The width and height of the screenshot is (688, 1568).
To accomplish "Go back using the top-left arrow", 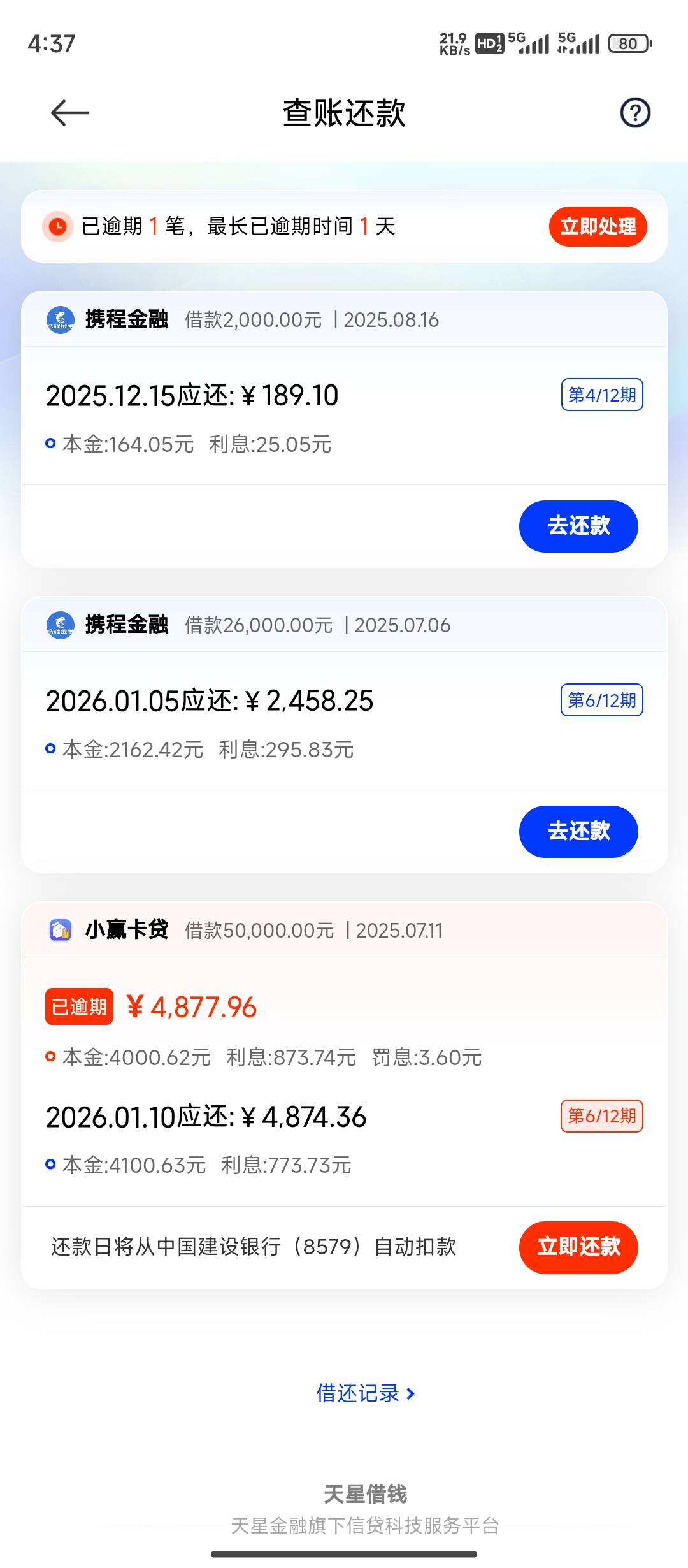I will [x=69, y=113].
